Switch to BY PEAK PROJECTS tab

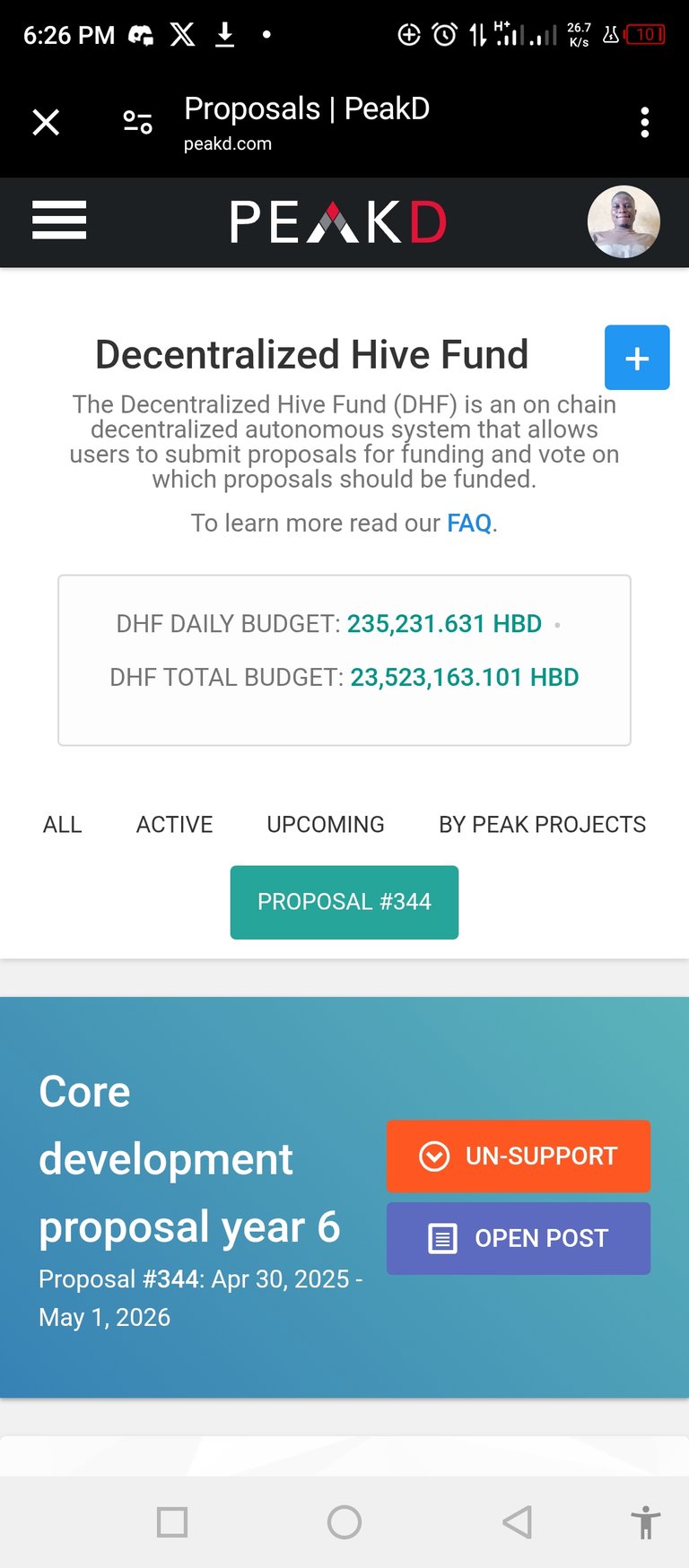pos(542,824)
